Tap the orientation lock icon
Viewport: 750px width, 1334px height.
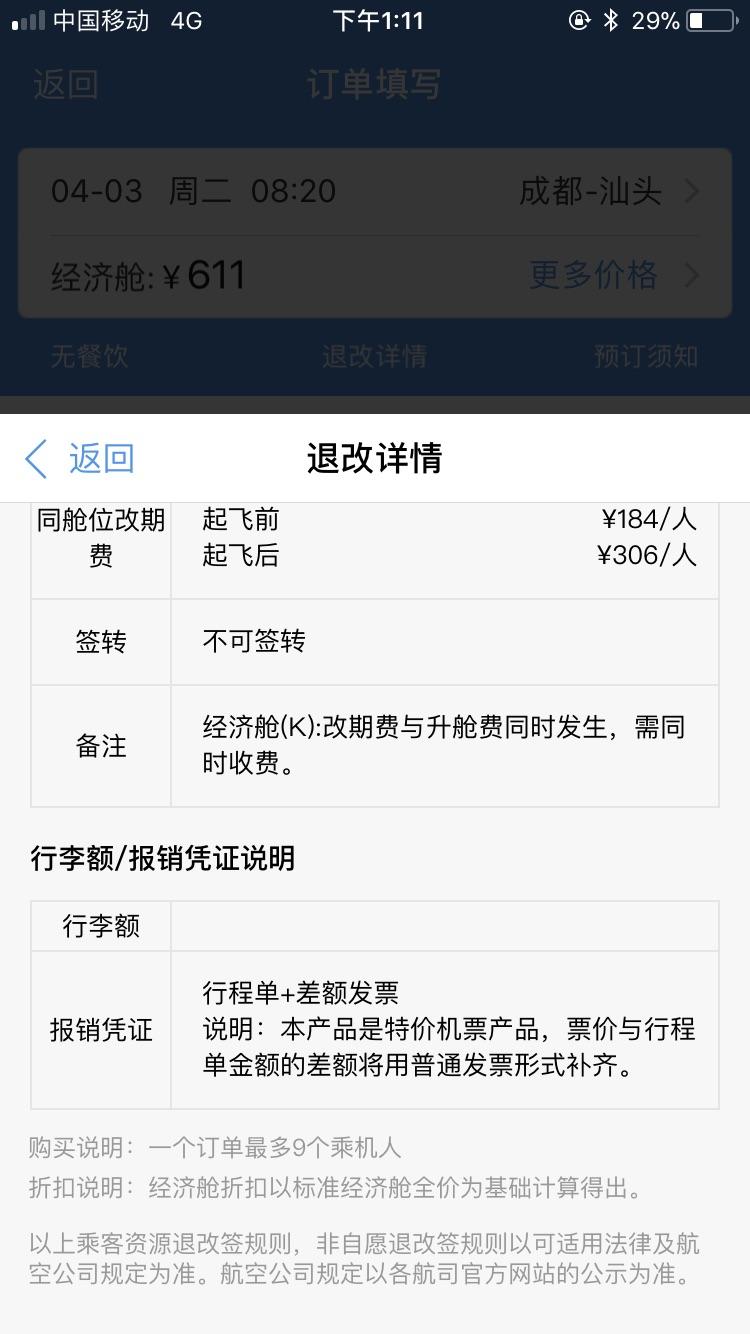pos(578,19)
